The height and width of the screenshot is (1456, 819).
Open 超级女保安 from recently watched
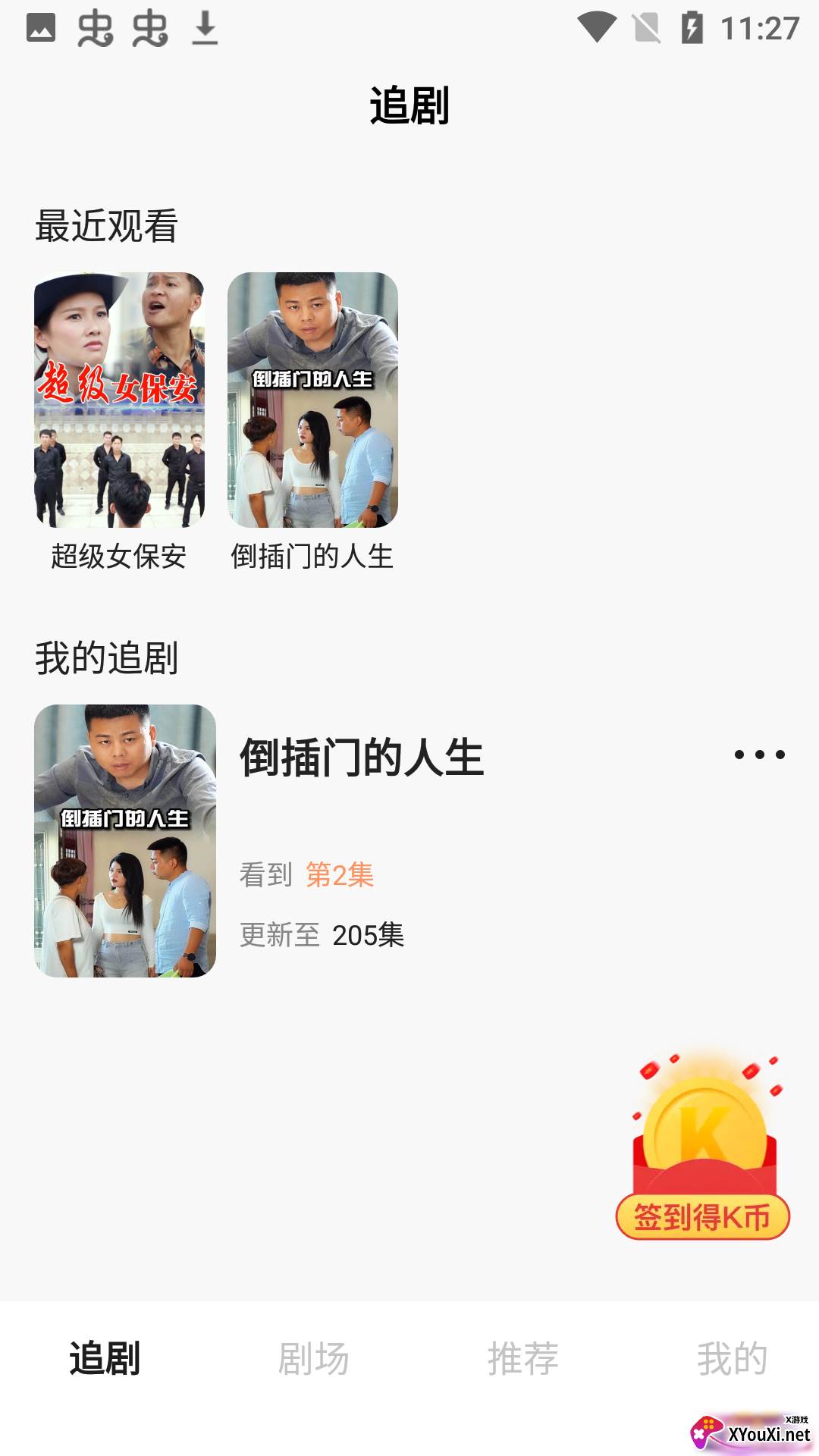point(119,400)
